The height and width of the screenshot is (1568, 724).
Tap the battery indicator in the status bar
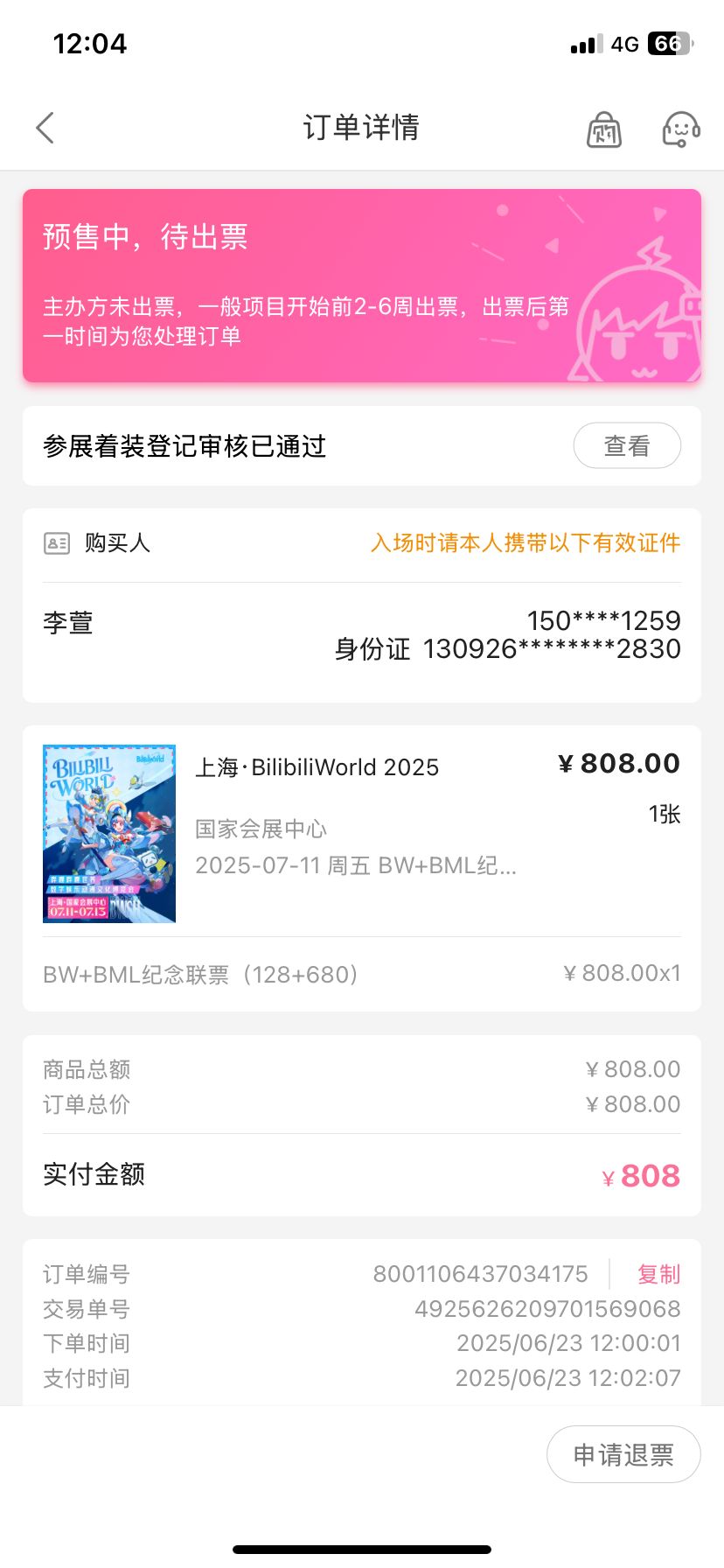point(669,43)
